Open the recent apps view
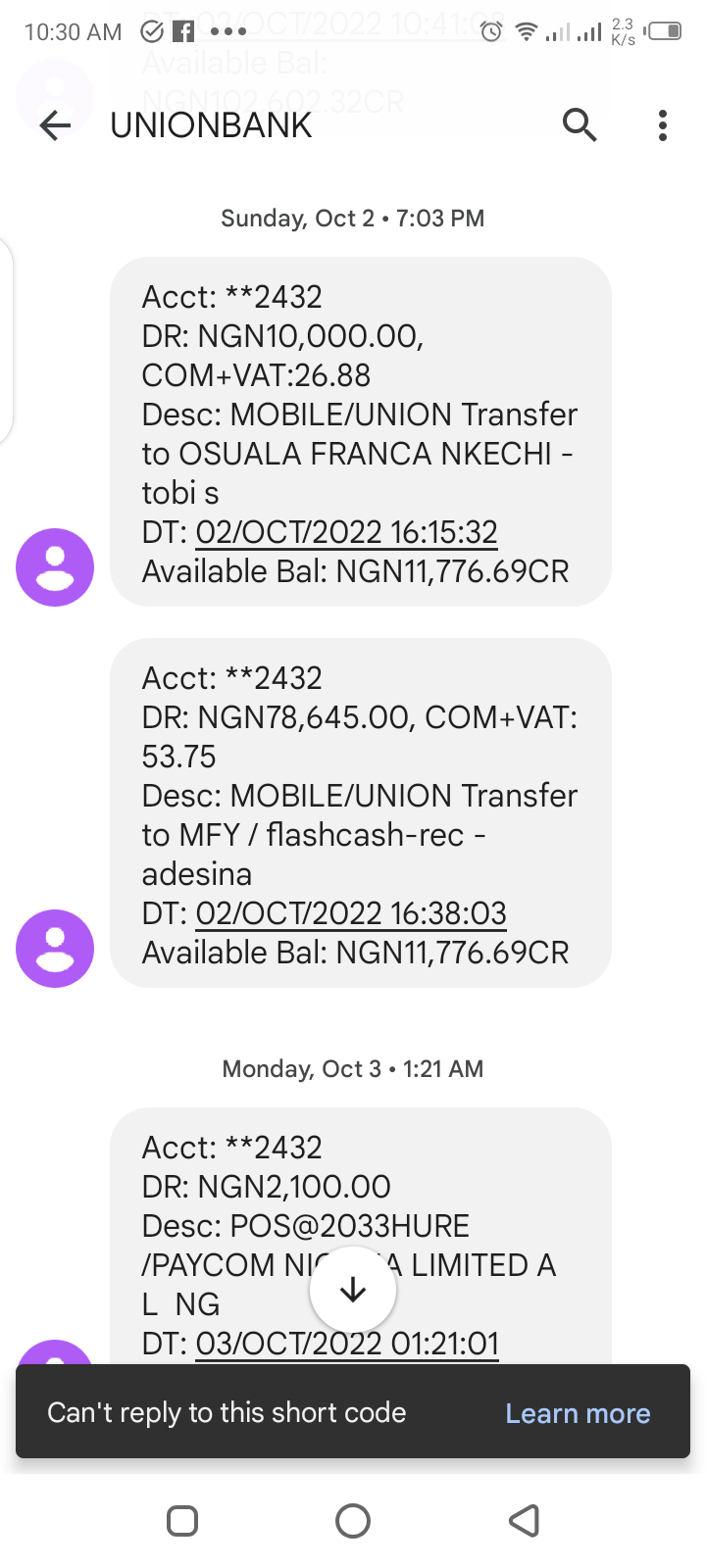This screenshot has height=1568, width=706. pyautogui.click(x=182, y=1521)
